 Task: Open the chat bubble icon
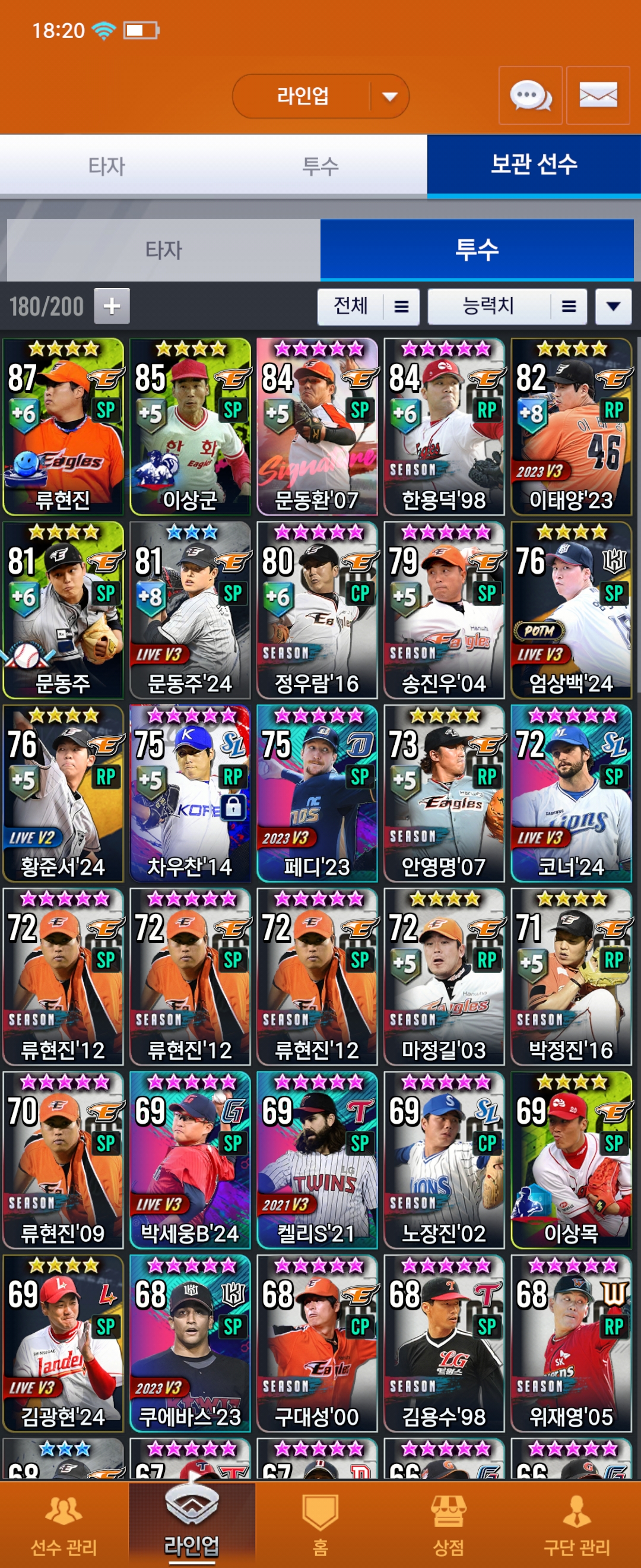[x=531, y=96]
